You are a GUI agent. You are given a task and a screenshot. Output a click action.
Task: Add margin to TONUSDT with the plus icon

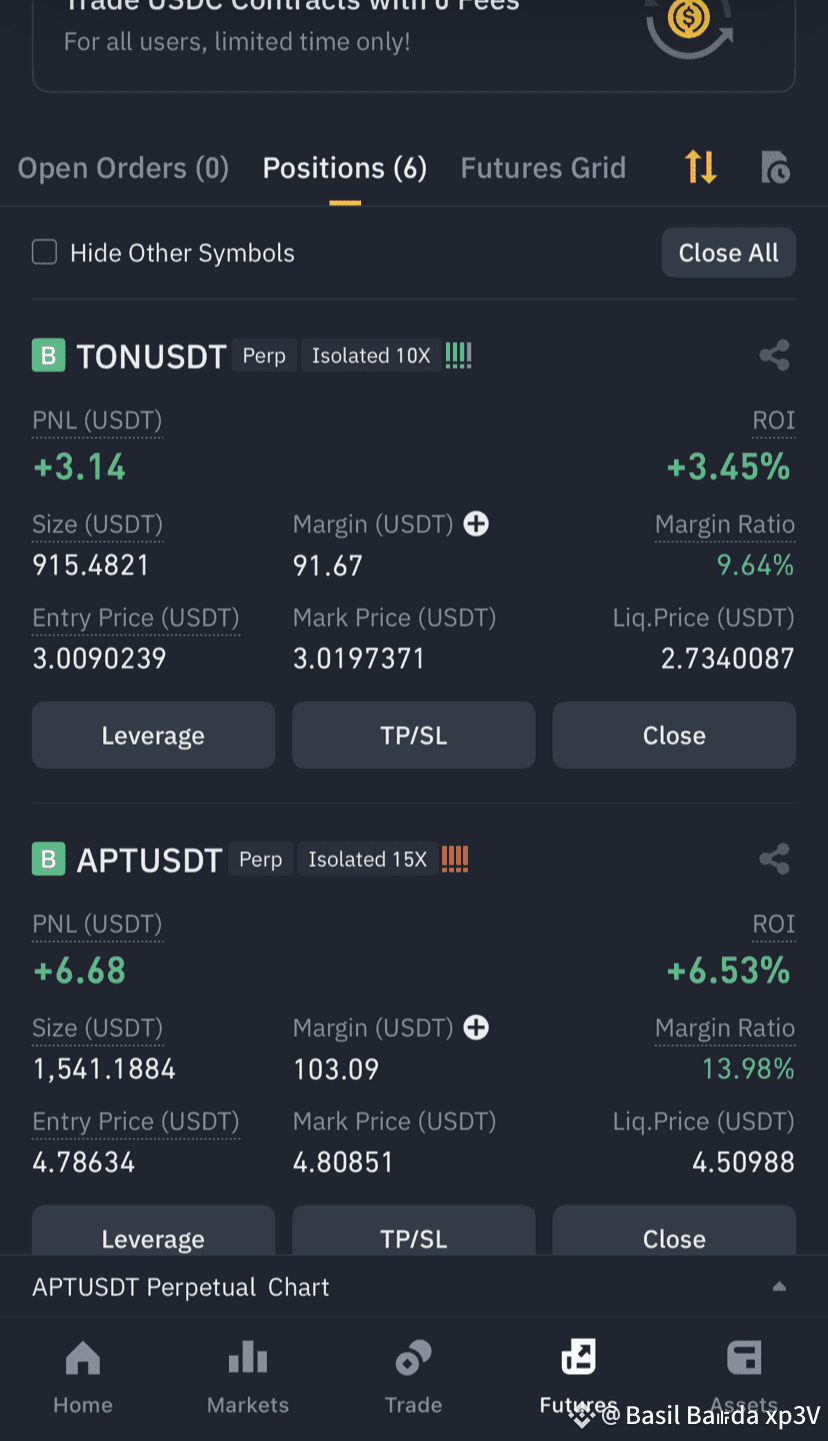click(x=476, y=524)
